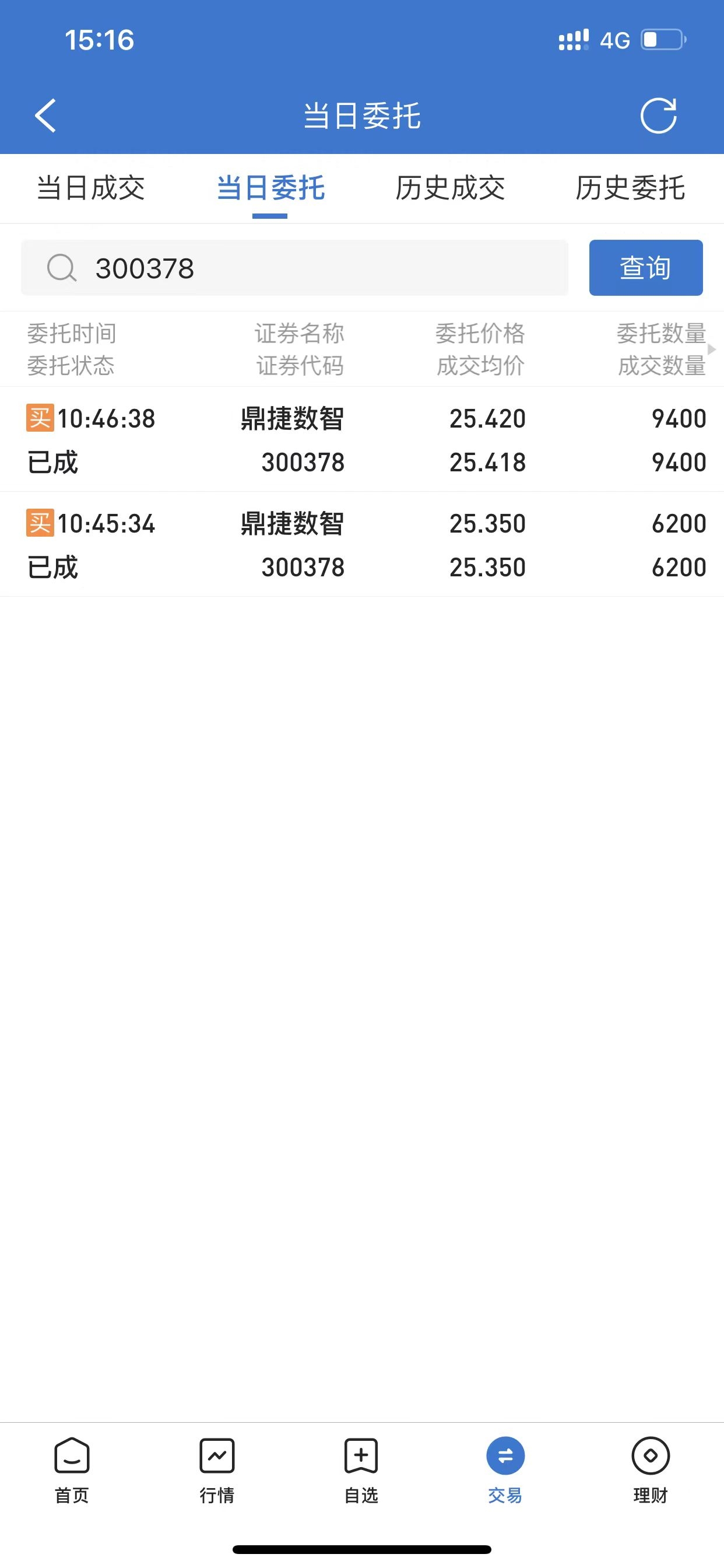Open the 10:45:34 鼎捷数智 order
724x1568 pixels.
[362, 545]
